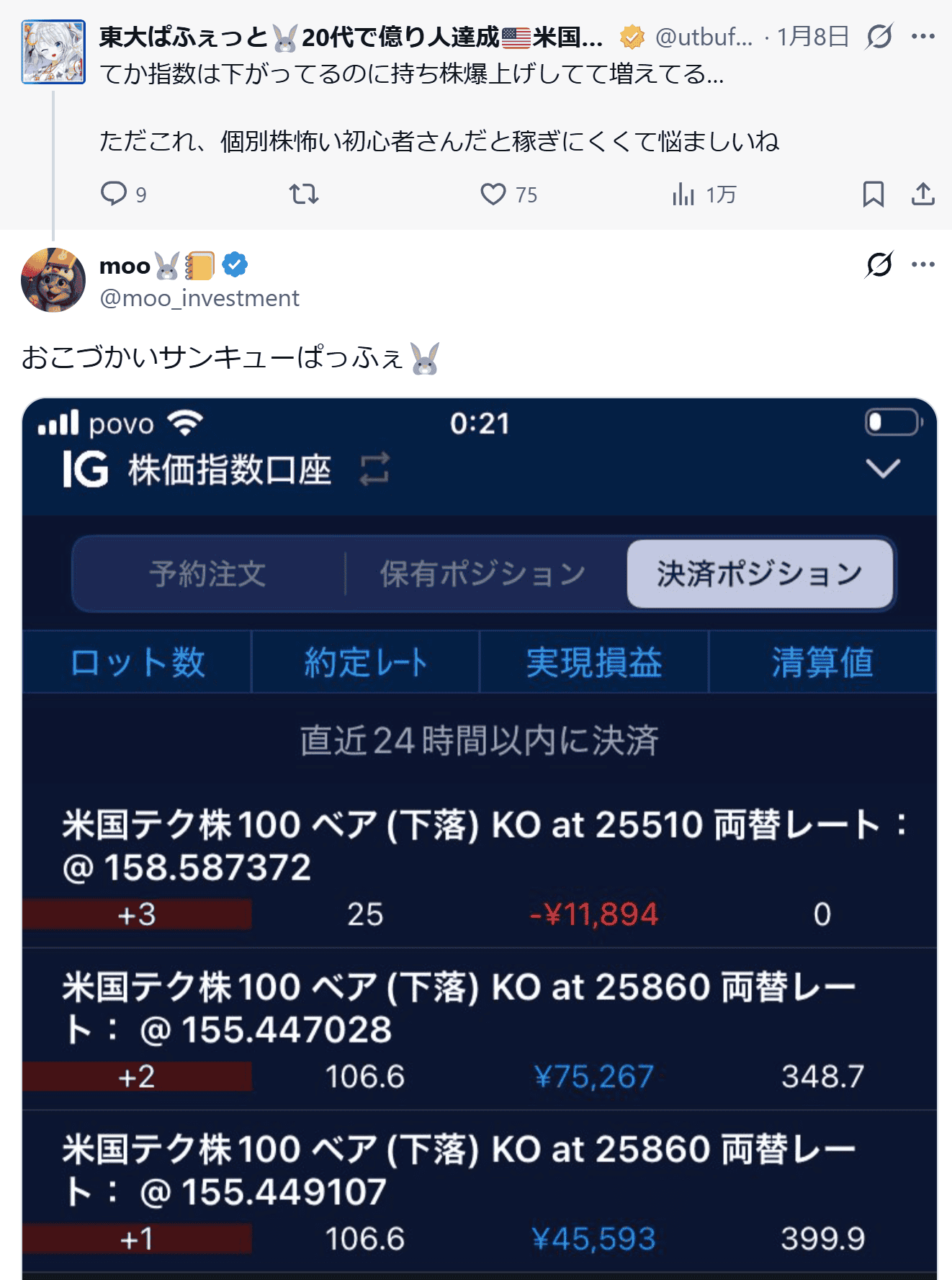Open more options on moo's post
This screenshot has width=952, height=1280.
[x=922, y=264]
